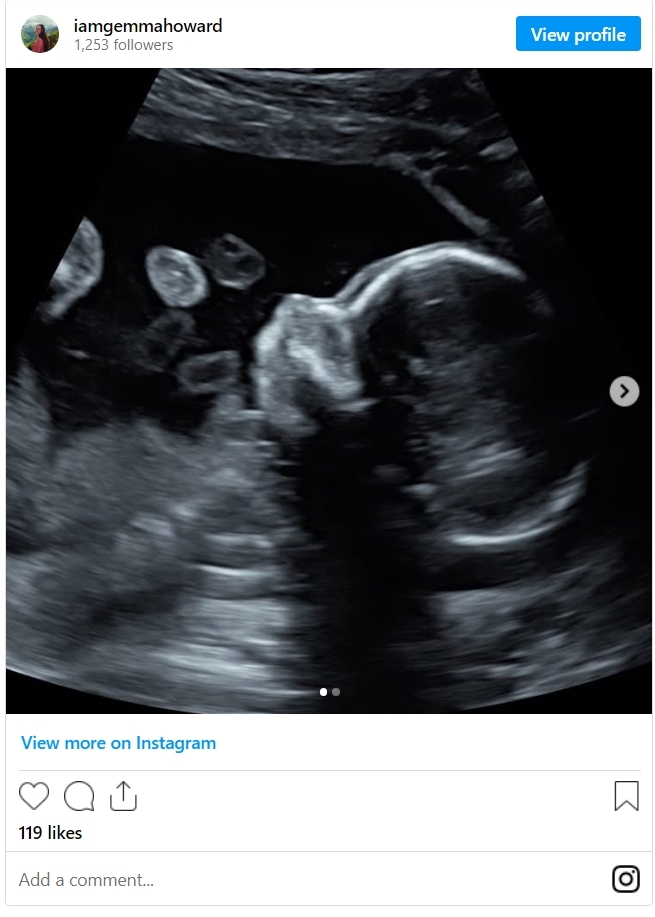Open View more on Instagram link

pos(118,743)
